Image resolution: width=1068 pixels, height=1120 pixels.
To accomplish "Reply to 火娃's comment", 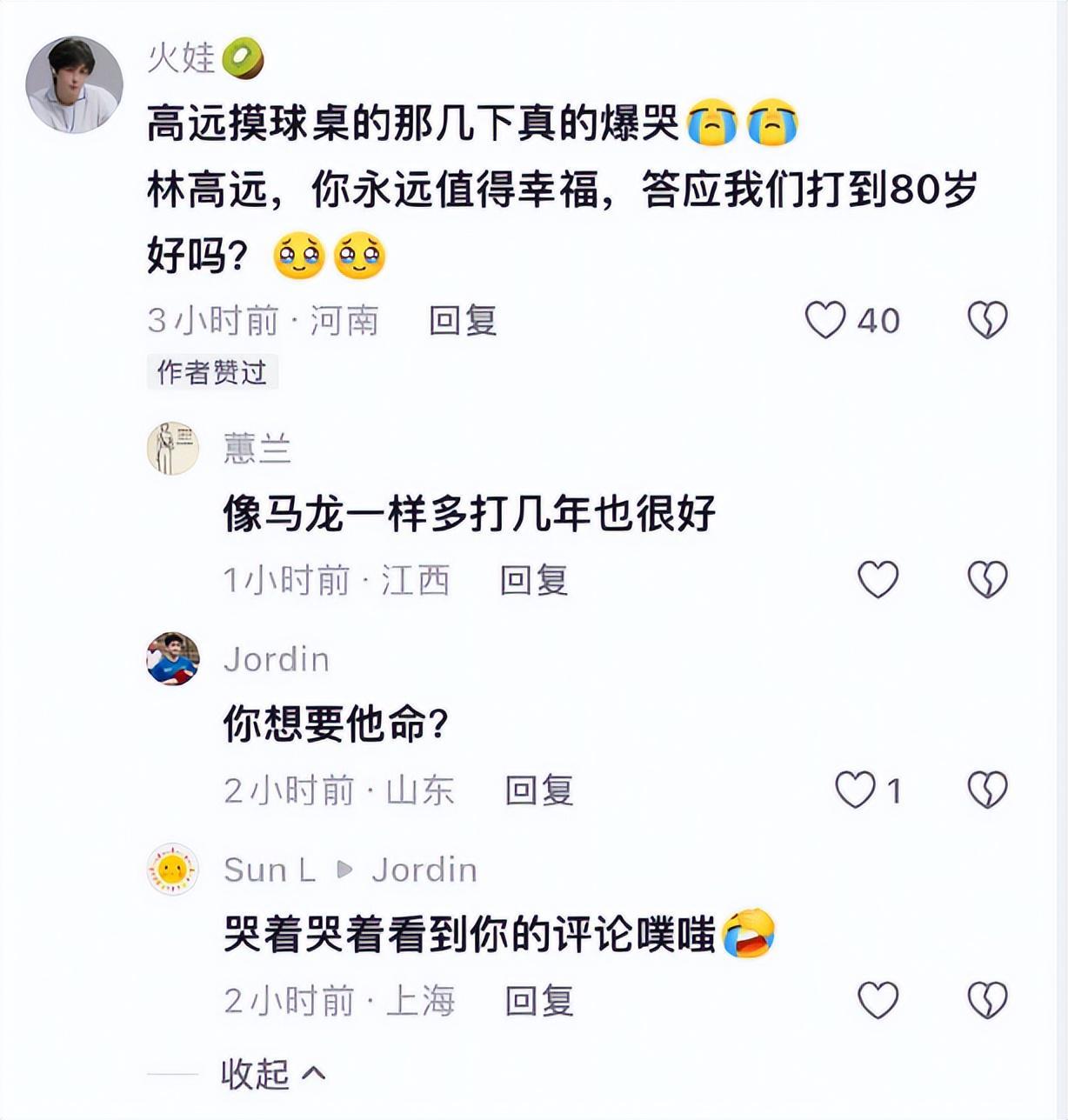I will pyautogui.click(x=462, y=320).
